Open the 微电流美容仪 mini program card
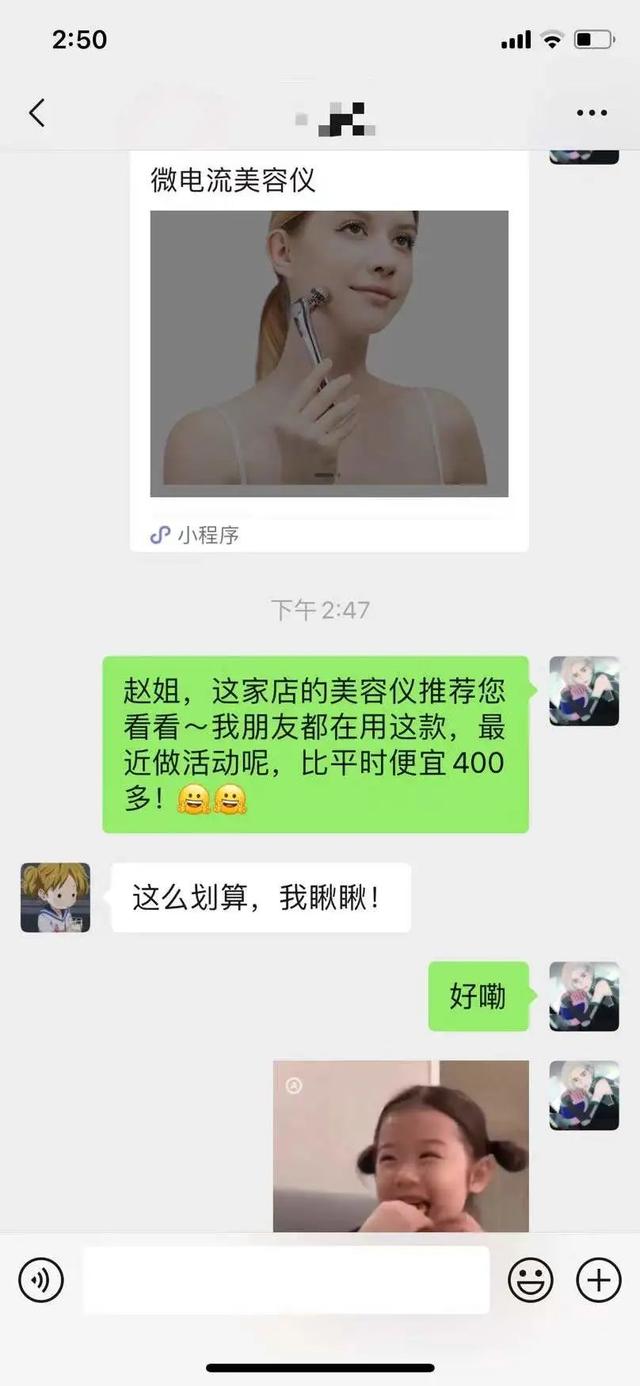Screen dimensions: 640x1386 tap(329, 353)
